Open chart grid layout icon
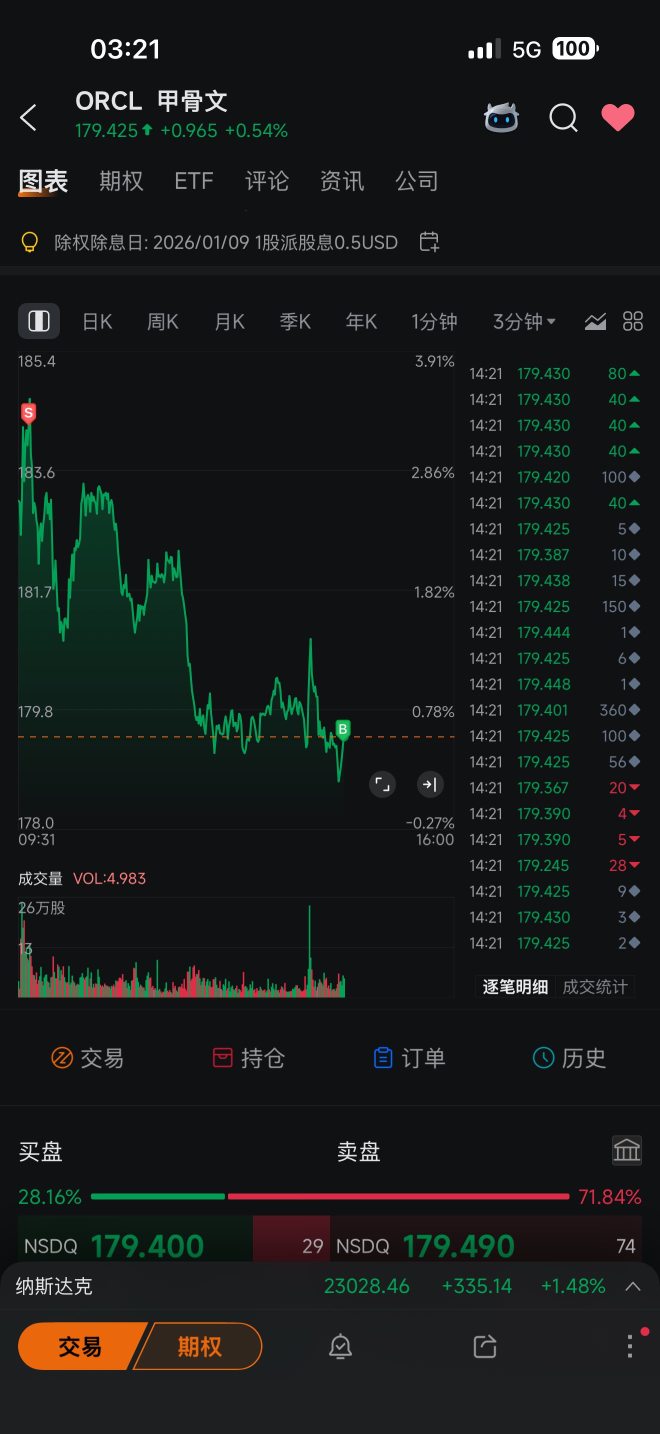 tap(633, 321)
